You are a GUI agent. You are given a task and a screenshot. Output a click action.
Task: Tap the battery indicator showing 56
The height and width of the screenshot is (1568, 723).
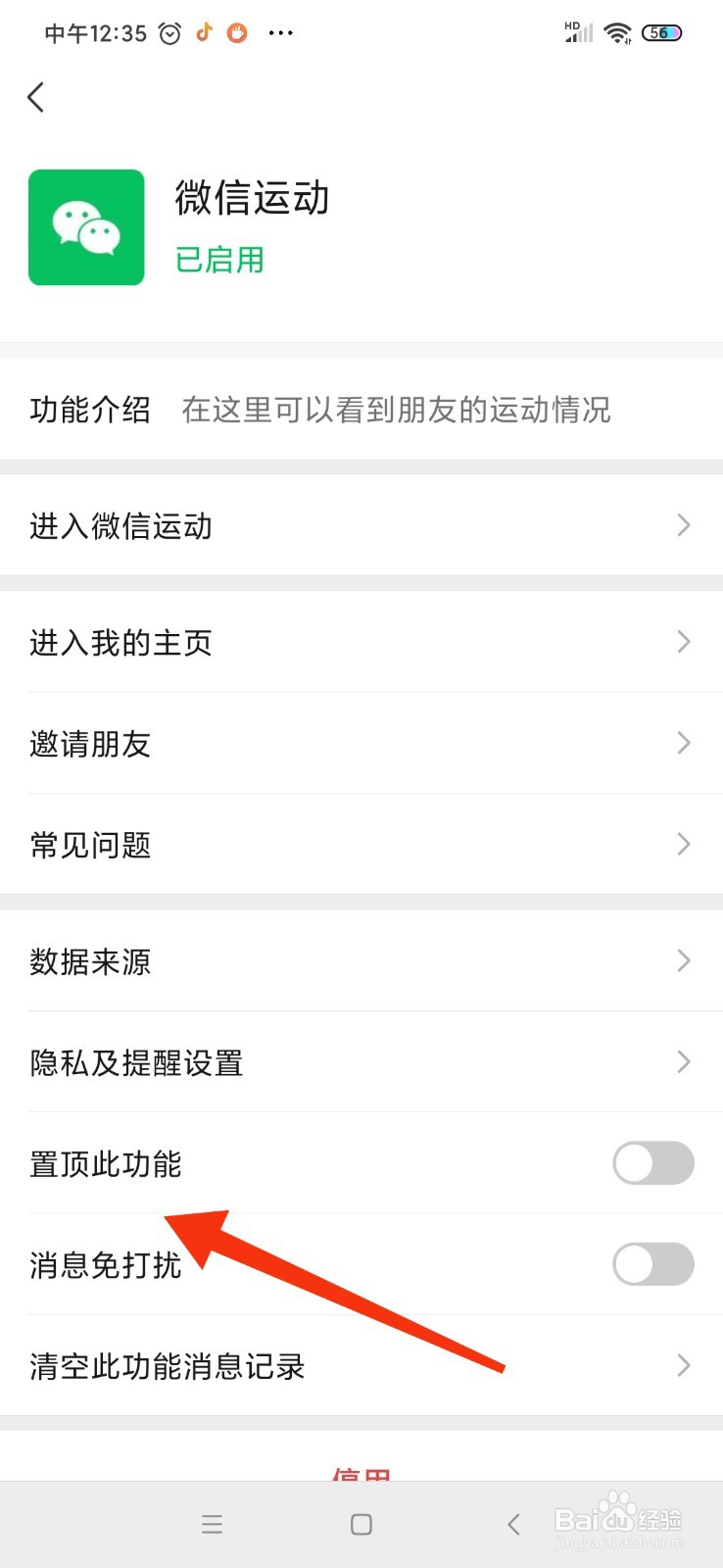(x=661, y=32)
